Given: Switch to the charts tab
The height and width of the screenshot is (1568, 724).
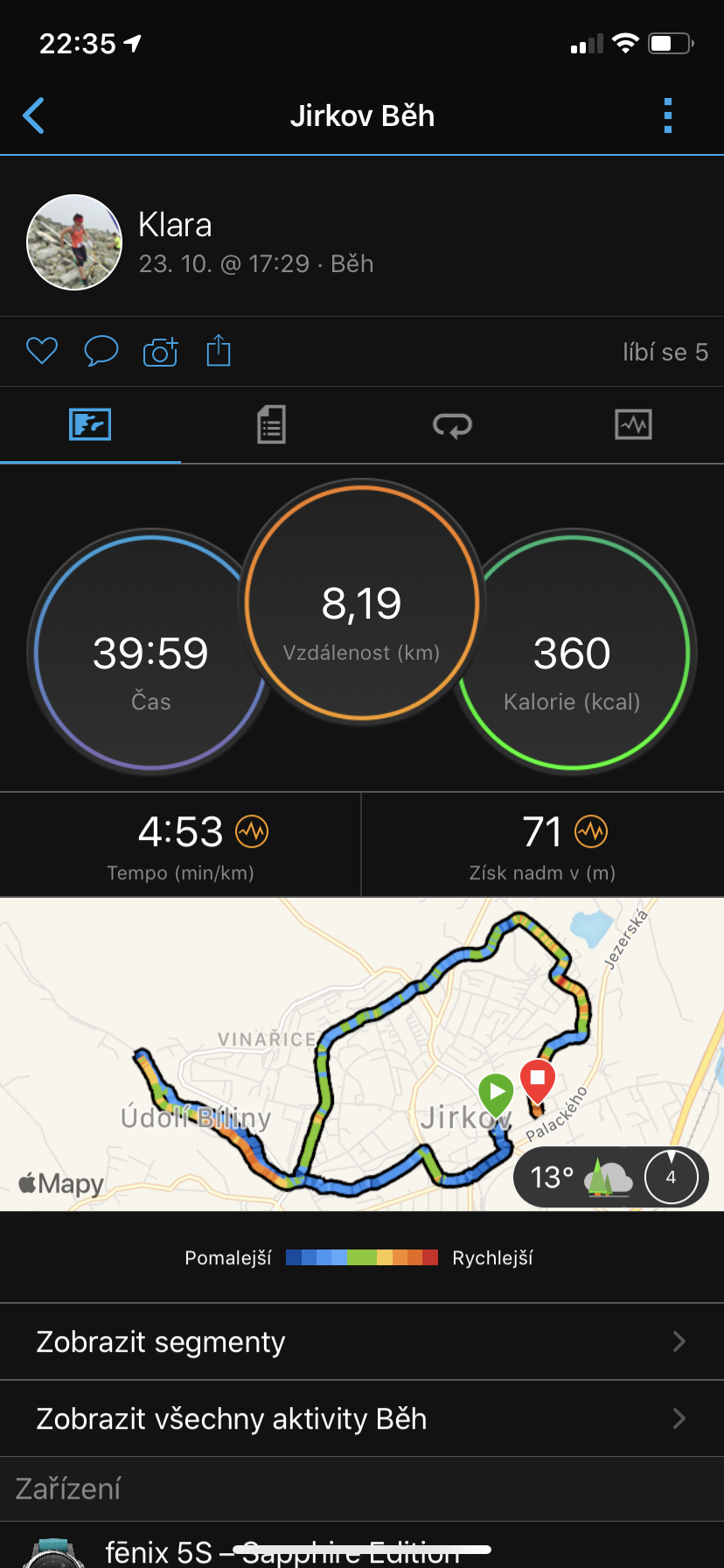Looking at the screenshot, I should pyautogui.click(x=633, y=424).
